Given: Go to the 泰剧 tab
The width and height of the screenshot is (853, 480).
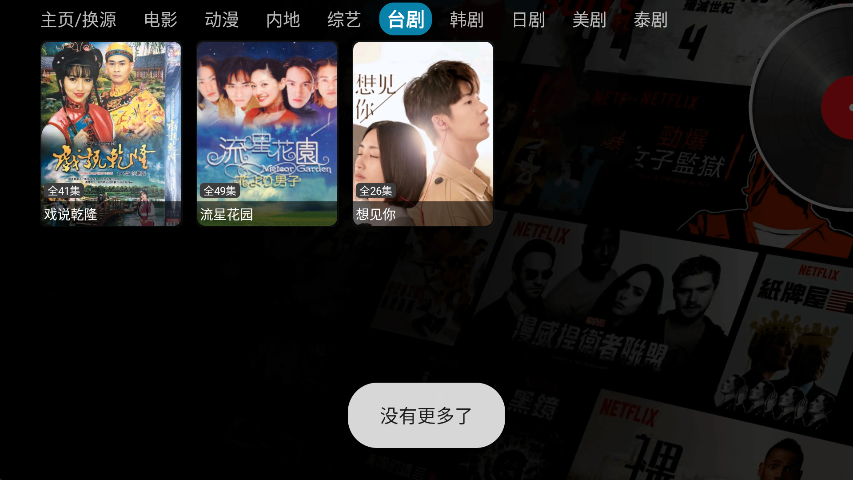Looking at the screenshot, I should [x=650, y=19].
